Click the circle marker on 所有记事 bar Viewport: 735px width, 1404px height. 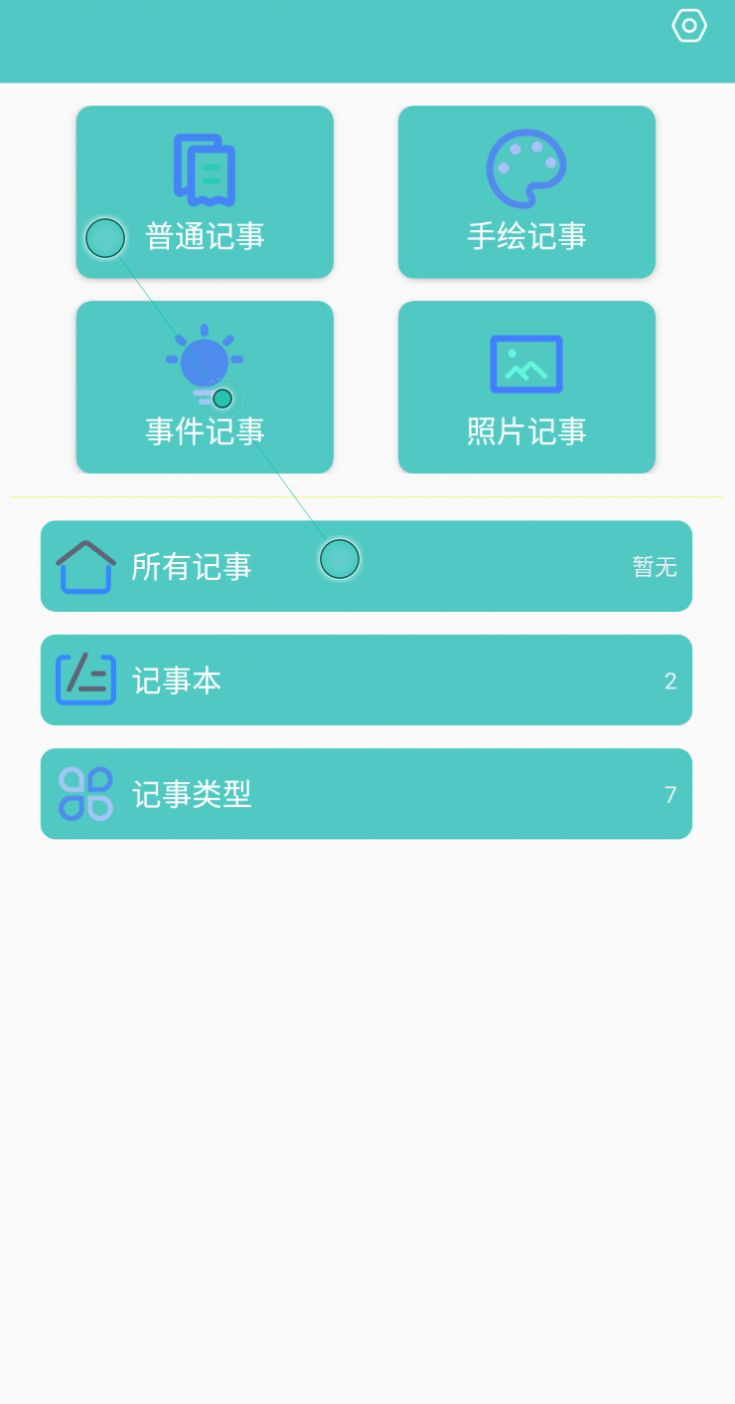[339, 560]
